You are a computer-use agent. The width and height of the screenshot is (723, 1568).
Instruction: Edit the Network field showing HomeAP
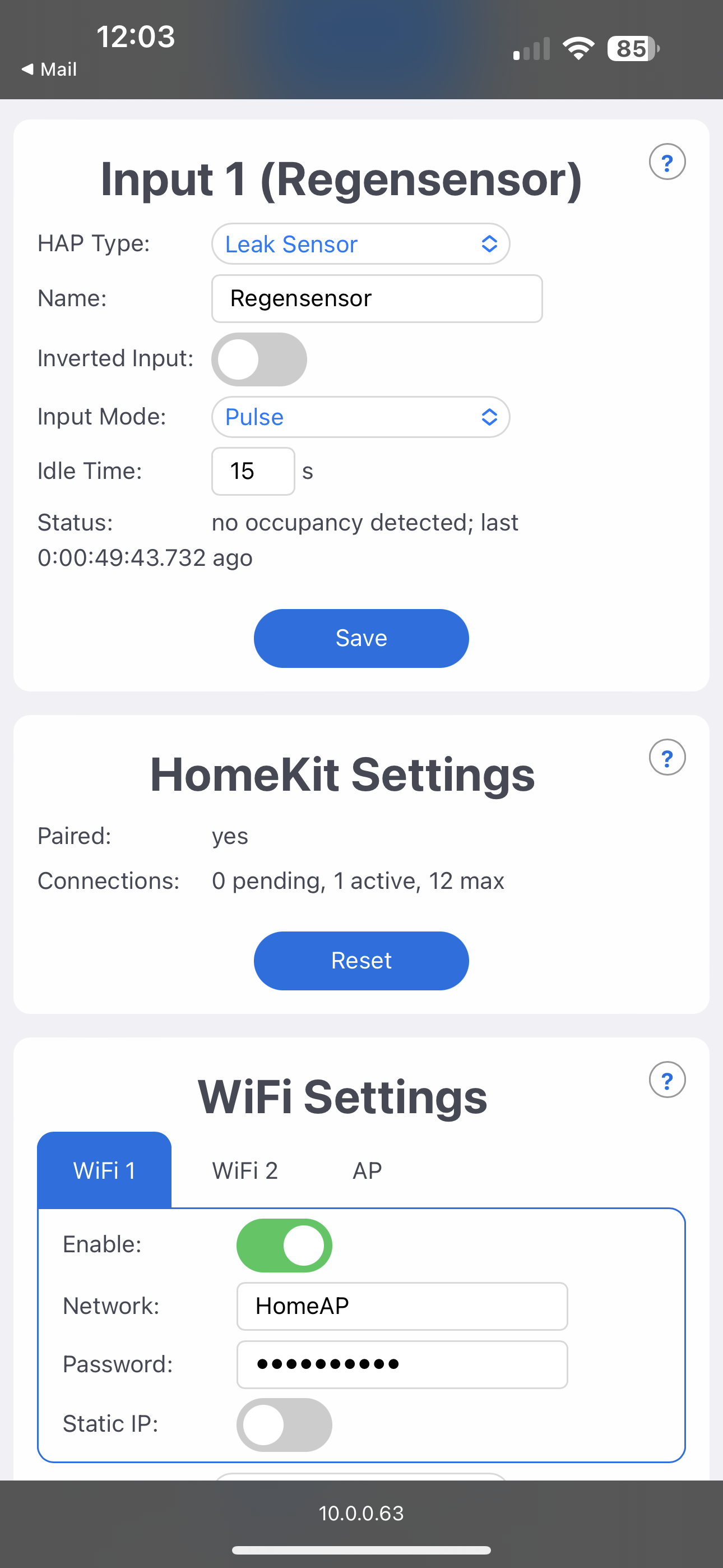(x=401, y=1306)
